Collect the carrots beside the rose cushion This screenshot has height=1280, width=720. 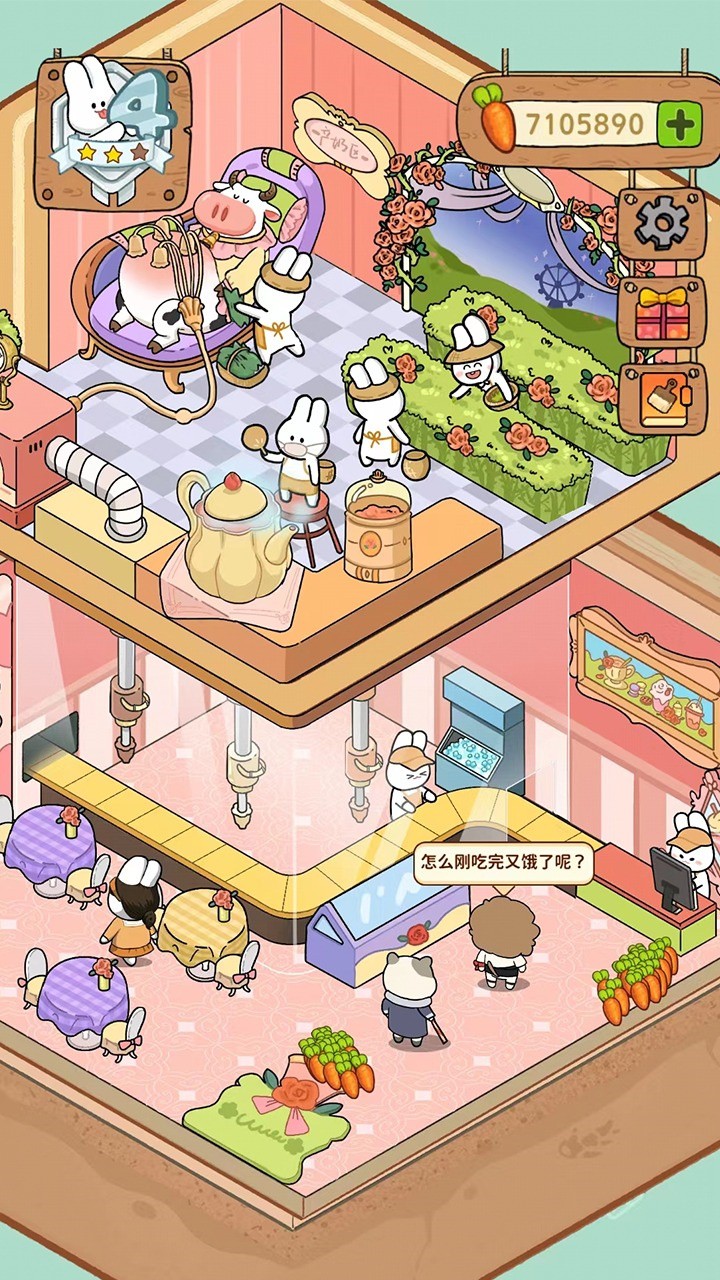click(x=338, y=1062)
